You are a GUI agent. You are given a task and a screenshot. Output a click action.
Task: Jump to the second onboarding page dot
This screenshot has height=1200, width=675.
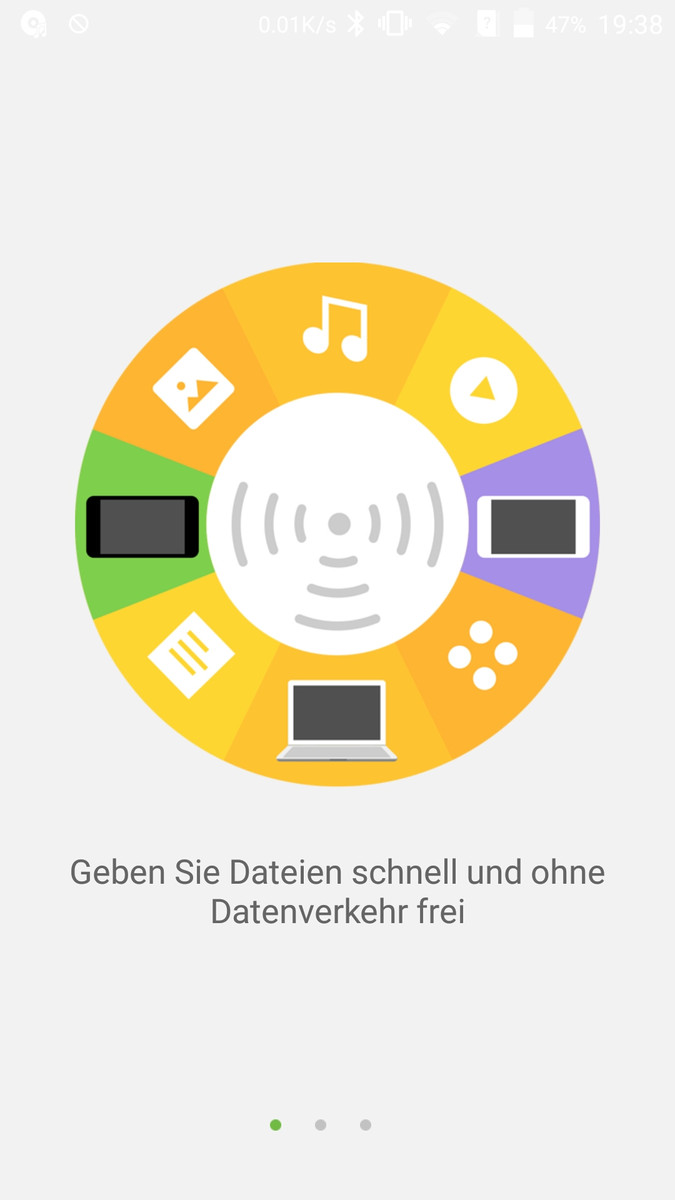(x=320, y=1125)
